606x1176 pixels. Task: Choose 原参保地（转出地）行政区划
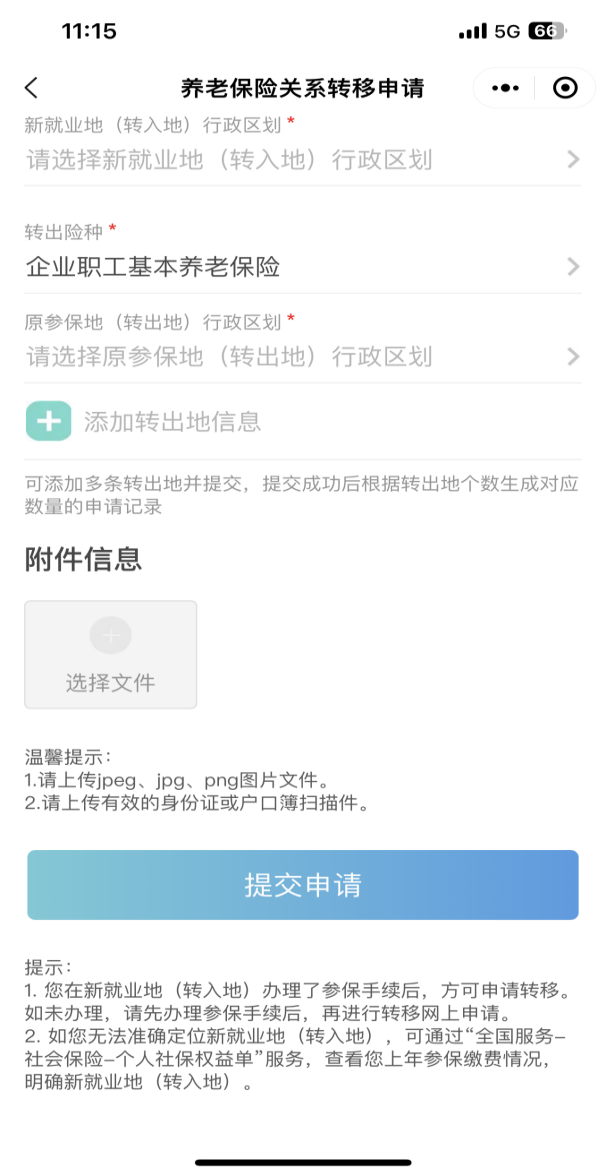[302, 357]
